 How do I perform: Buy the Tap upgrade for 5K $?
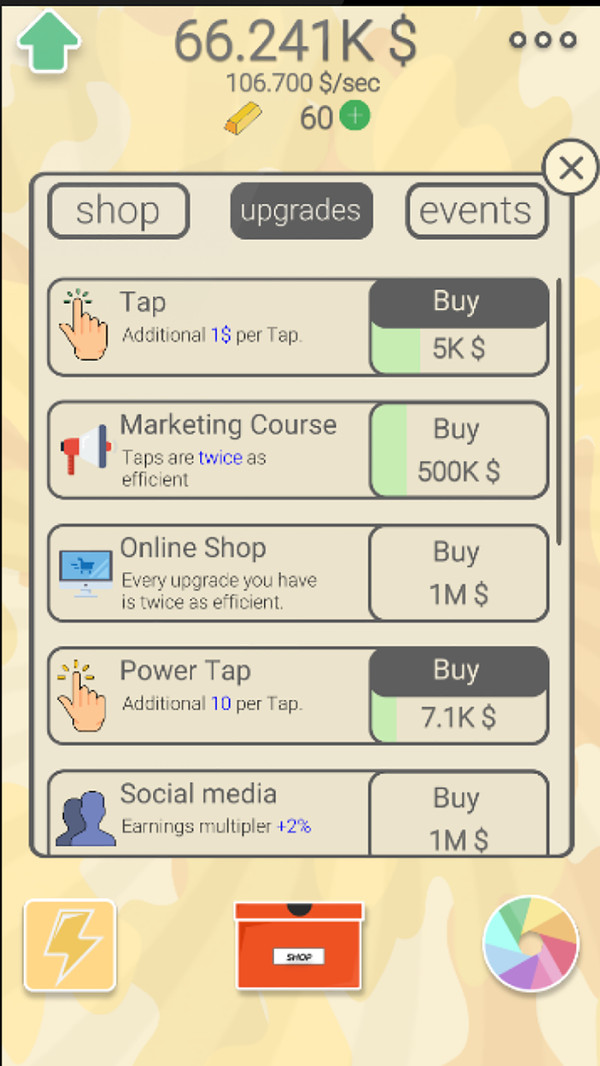[458, 326]
